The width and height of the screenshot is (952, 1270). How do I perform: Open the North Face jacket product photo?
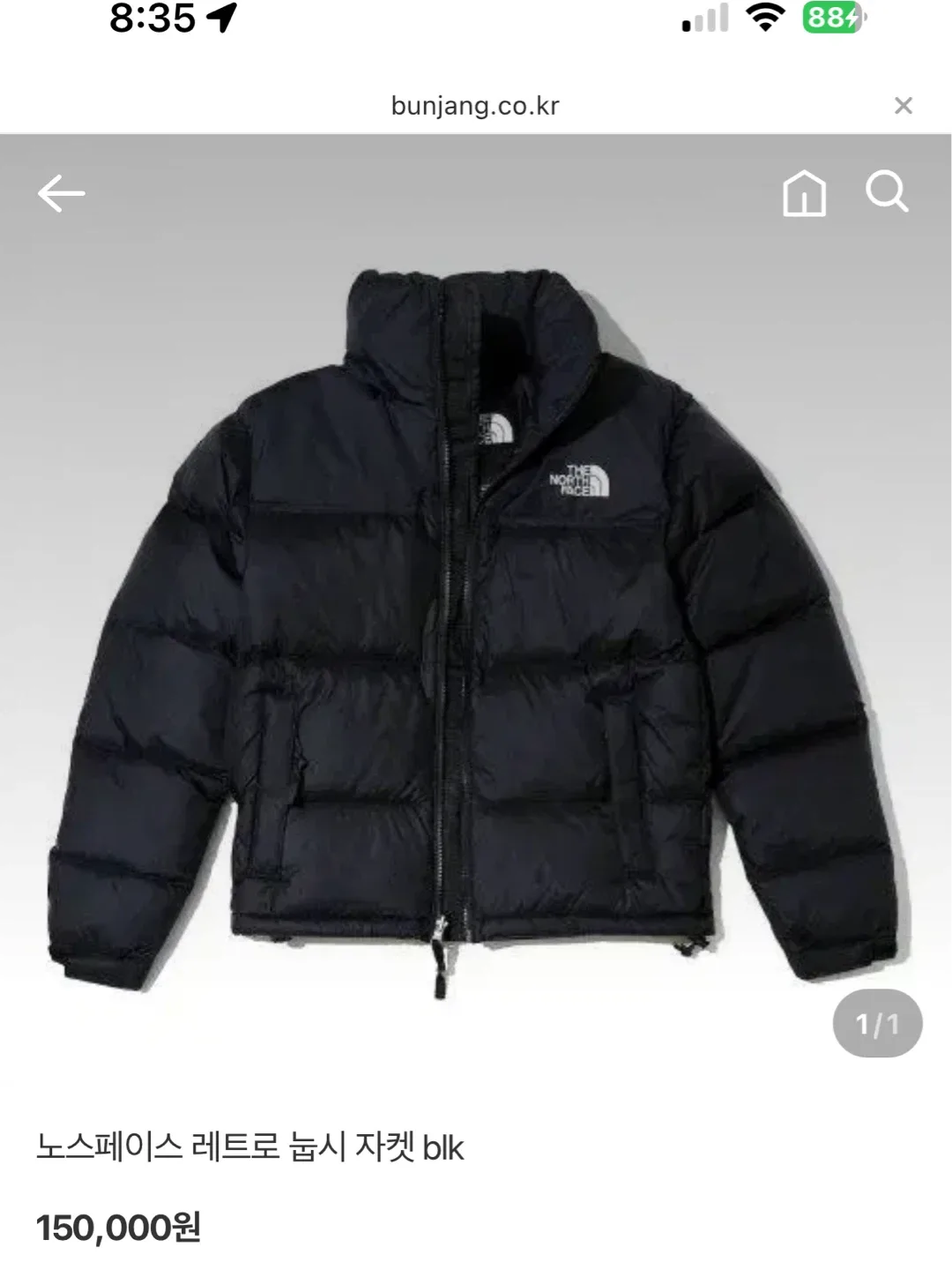coord(476,617)
